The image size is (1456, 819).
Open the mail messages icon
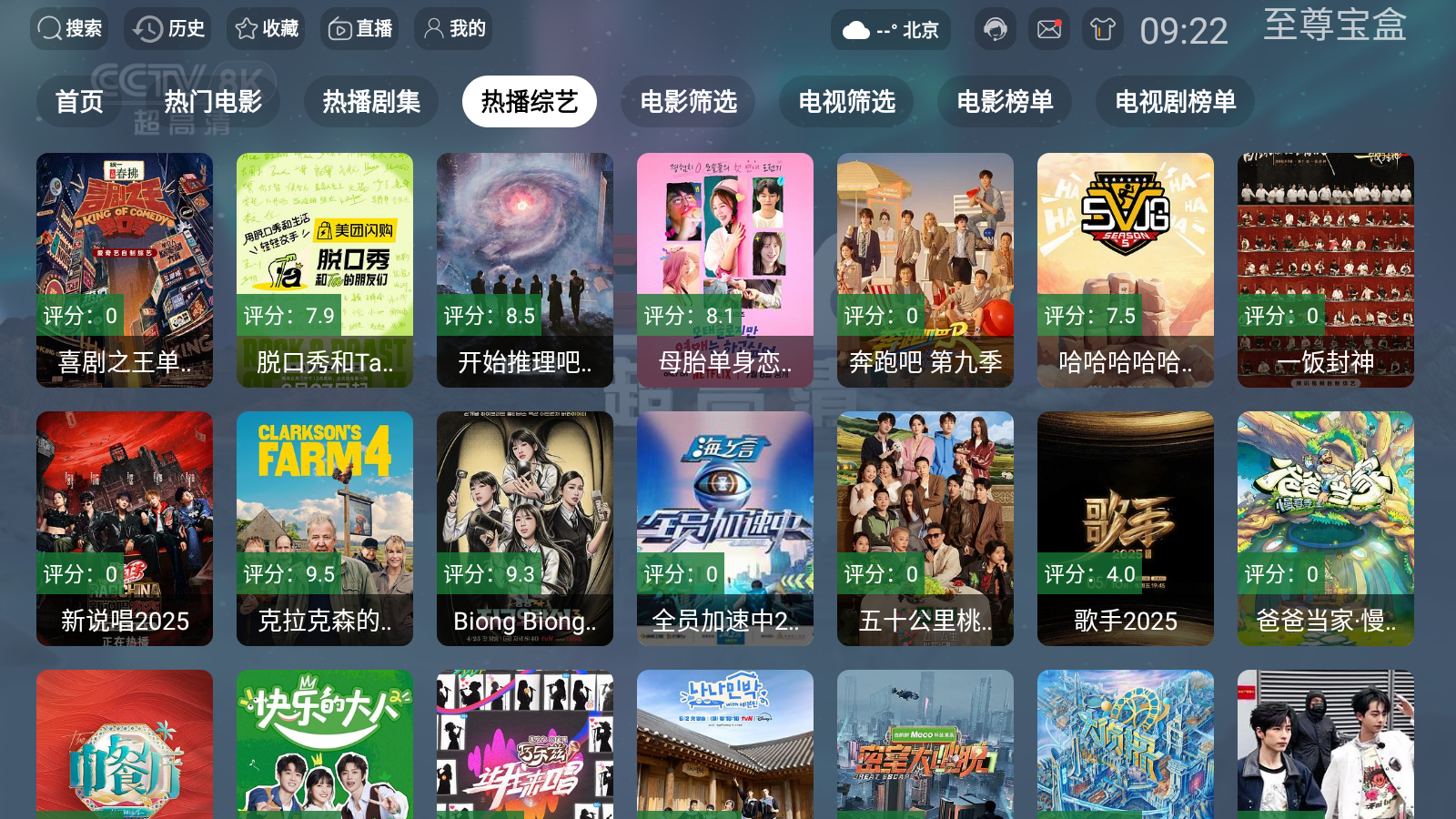pyautogui.click(x=1049, y=30)
